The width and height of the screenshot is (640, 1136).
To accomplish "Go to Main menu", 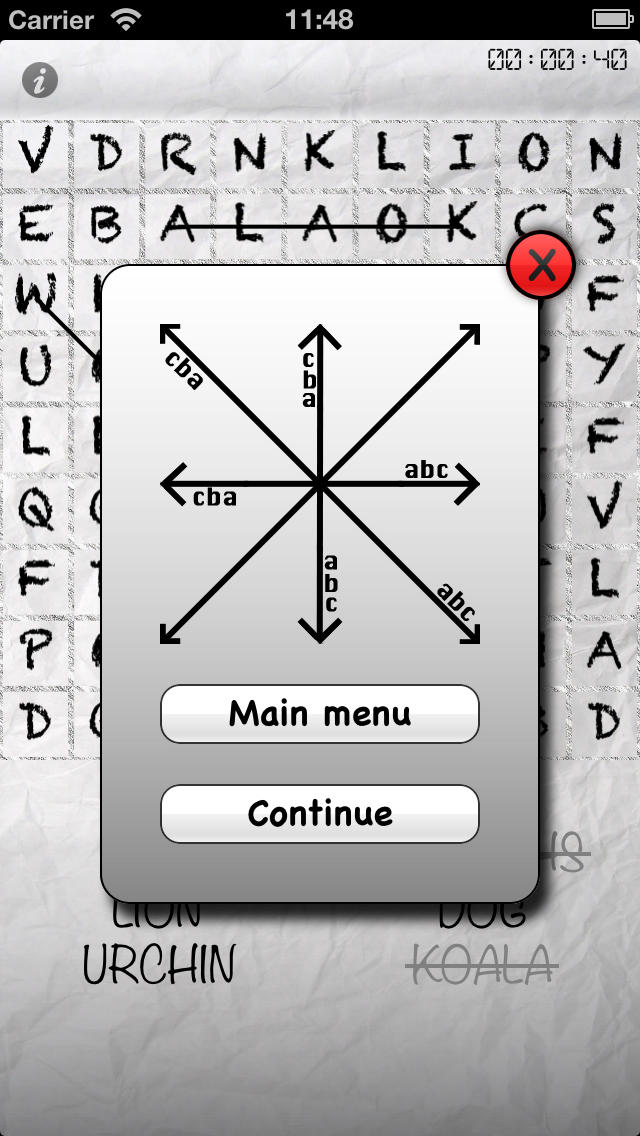I will [x=320, y=714].
